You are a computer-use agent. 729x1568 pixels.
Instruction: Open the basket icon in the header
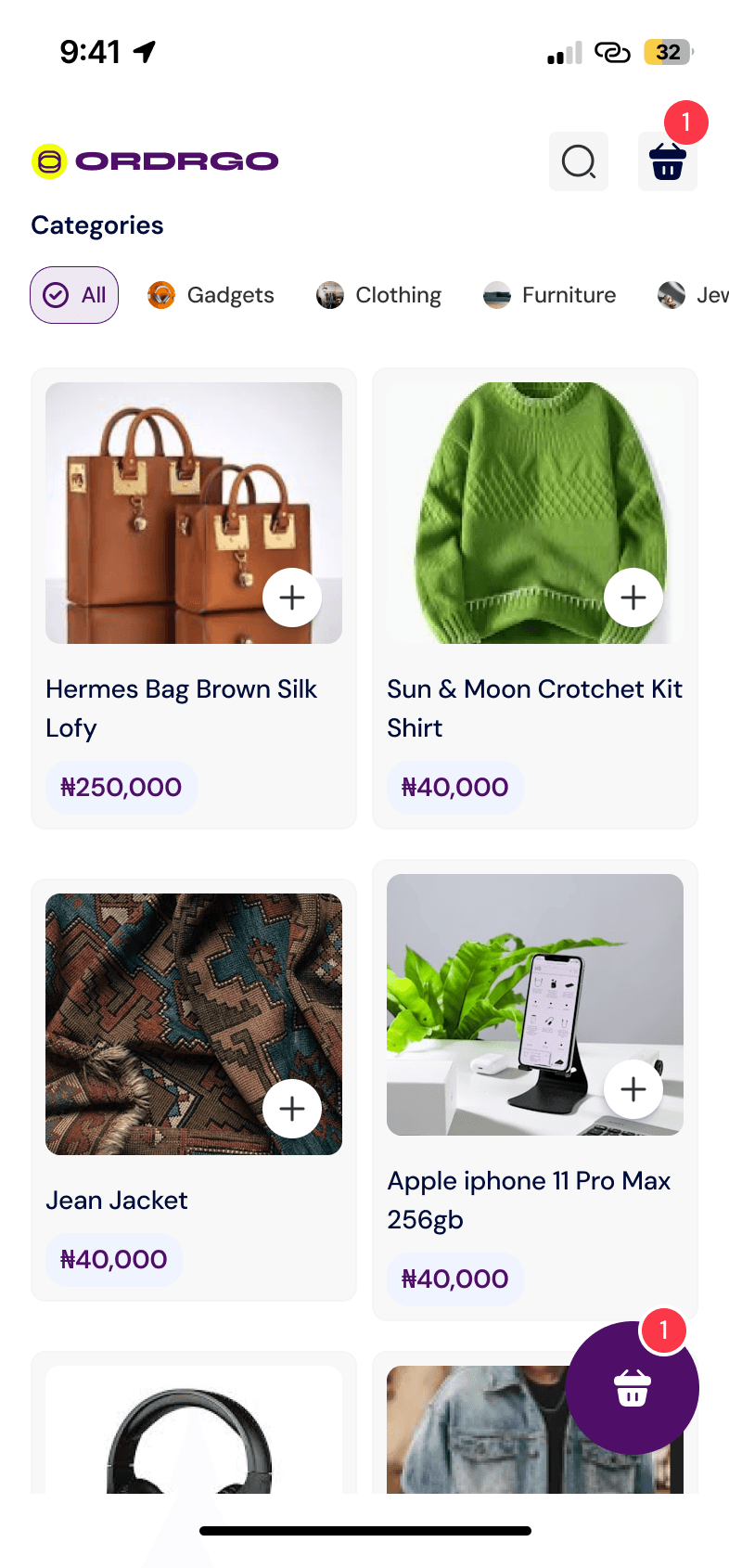tap(667, 161)
